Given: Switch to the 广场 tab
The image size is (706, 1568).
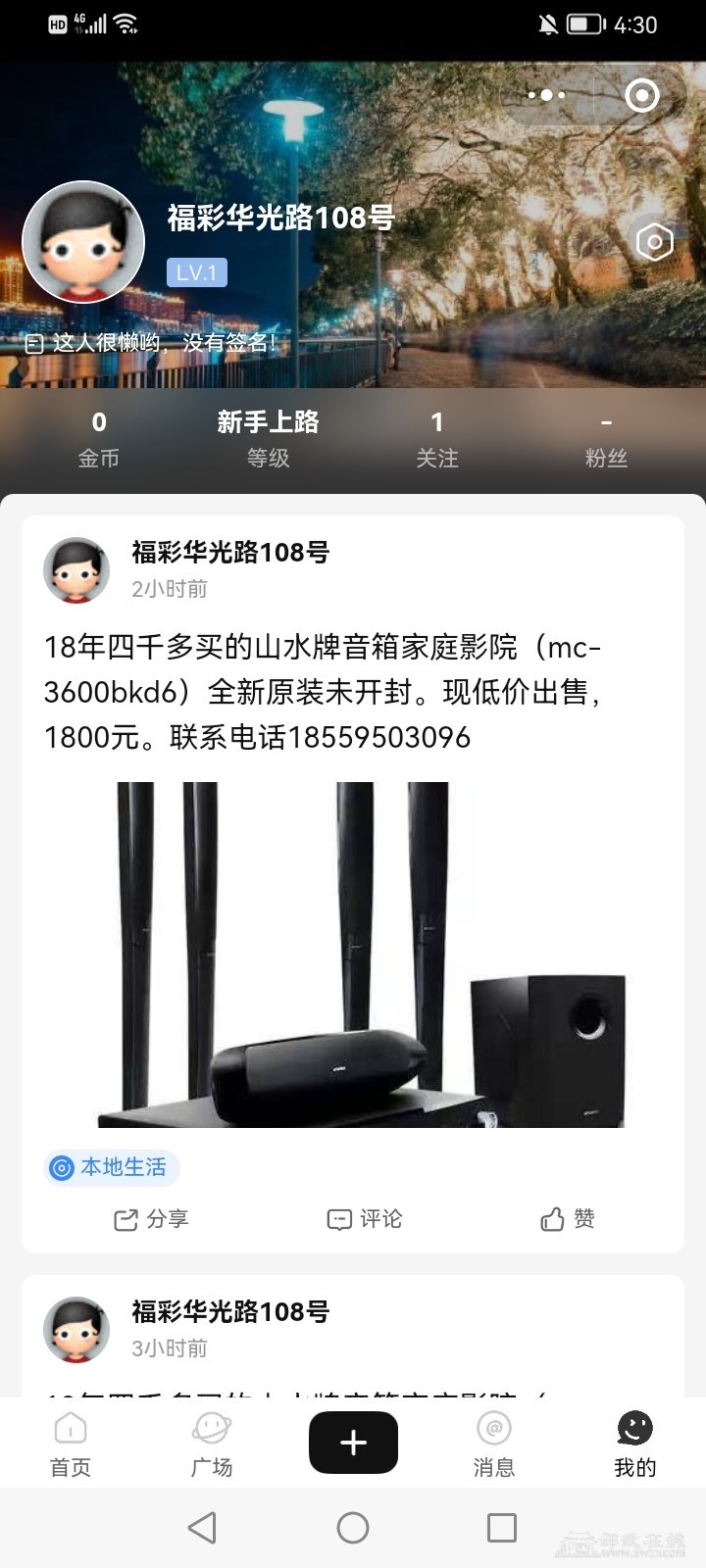Looking at the screenshot, I should tap(212, 1445).
